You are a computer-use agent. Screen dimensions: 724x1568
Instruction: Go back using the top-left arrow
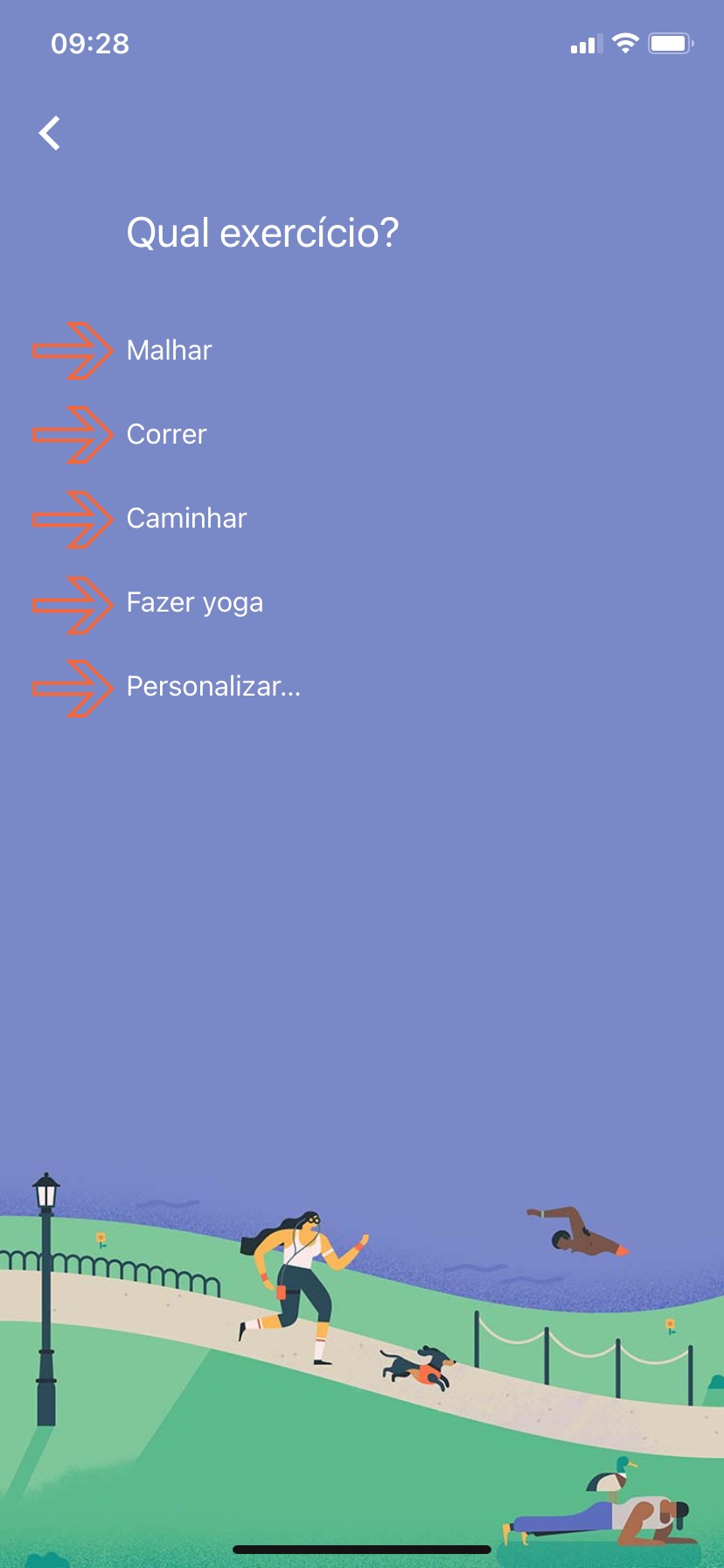tap(50, 133)
